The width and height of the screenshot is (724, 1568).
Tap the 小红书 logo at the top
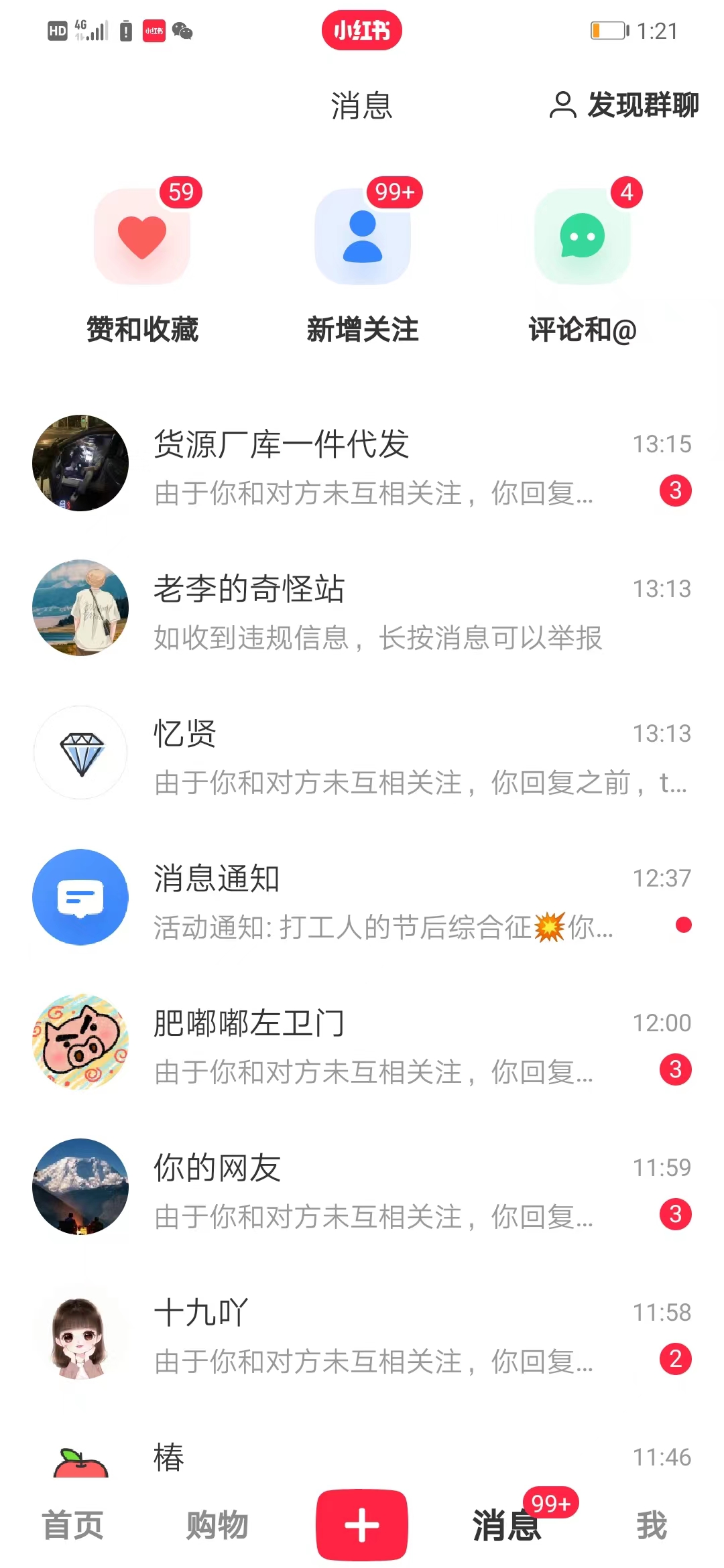(362, 30)
